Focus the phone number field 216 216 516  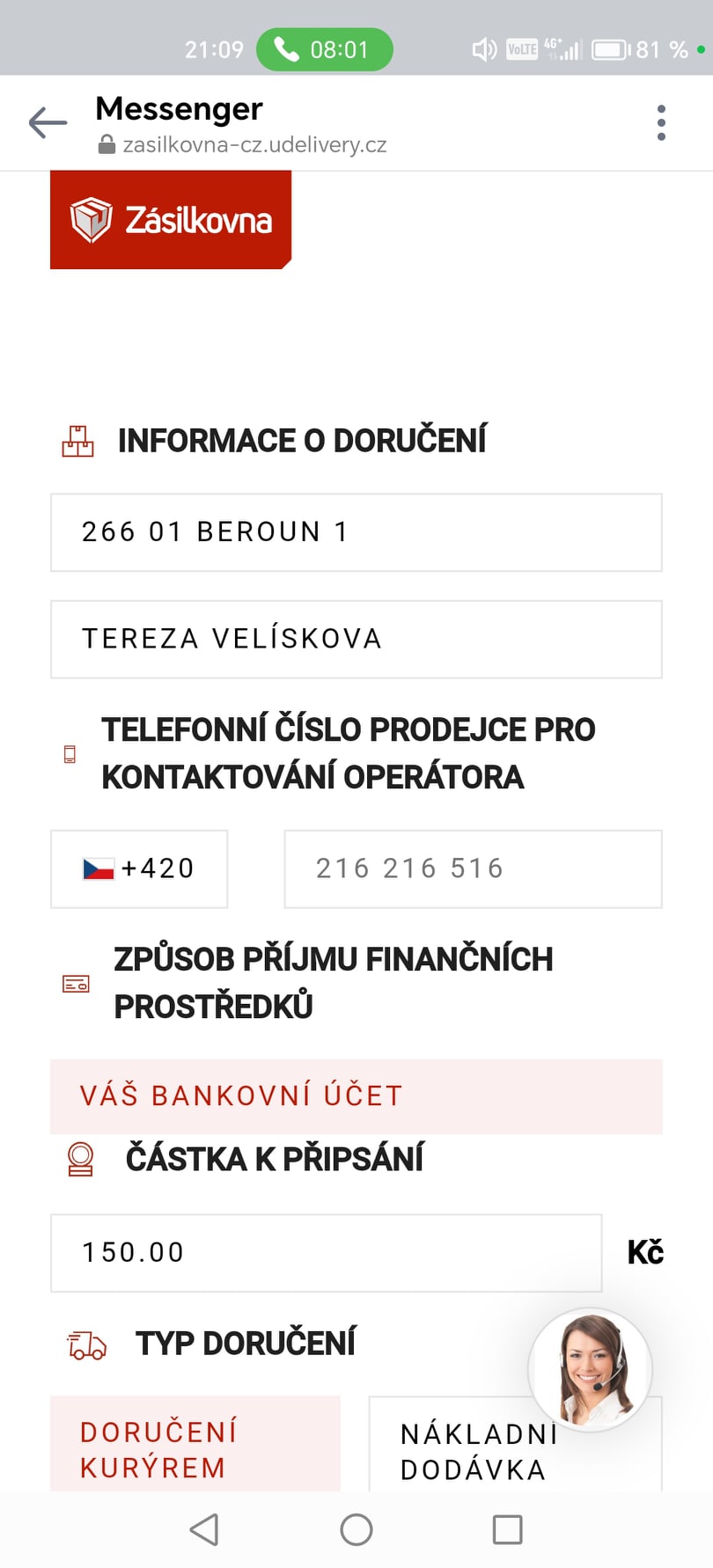[473, 868]
